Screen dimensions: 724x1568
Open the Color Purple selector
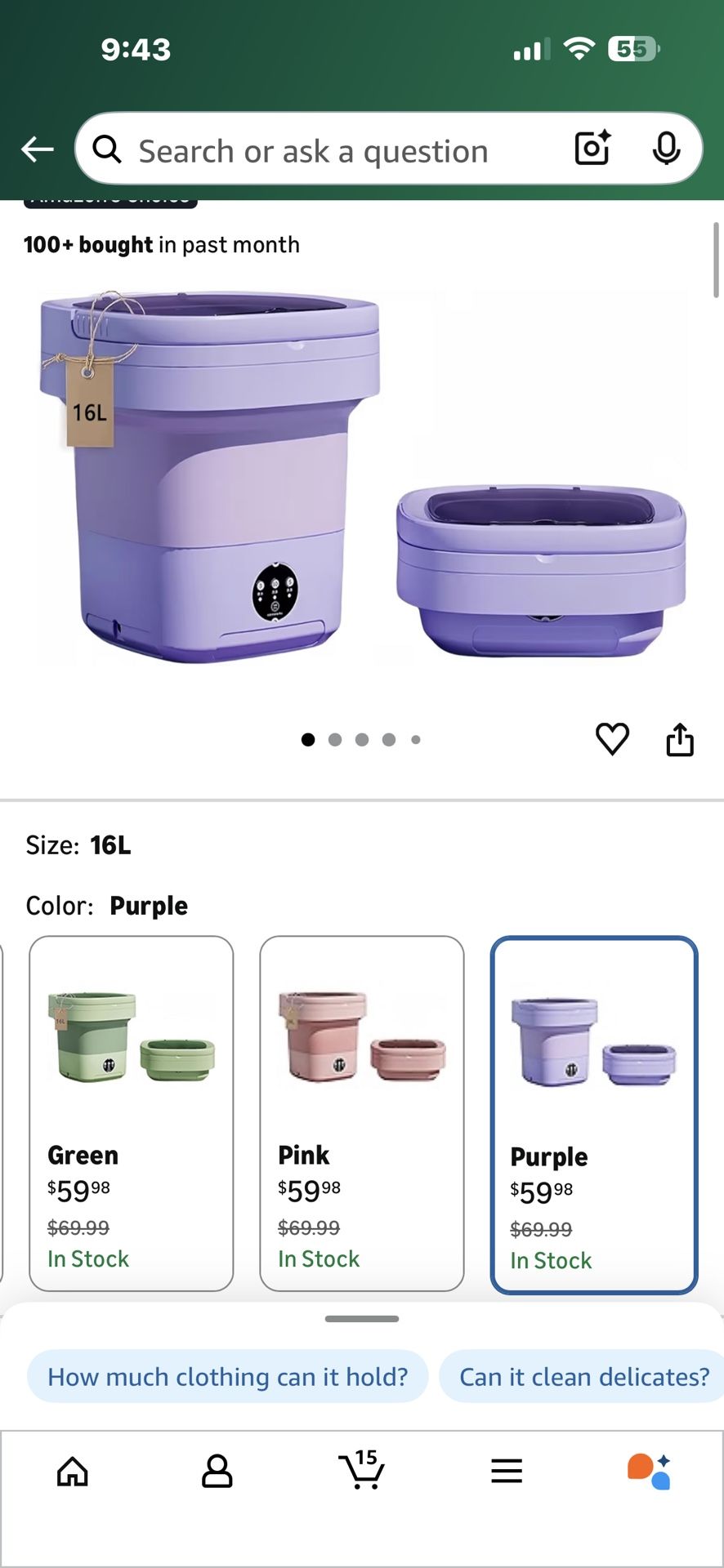[149, 905]
